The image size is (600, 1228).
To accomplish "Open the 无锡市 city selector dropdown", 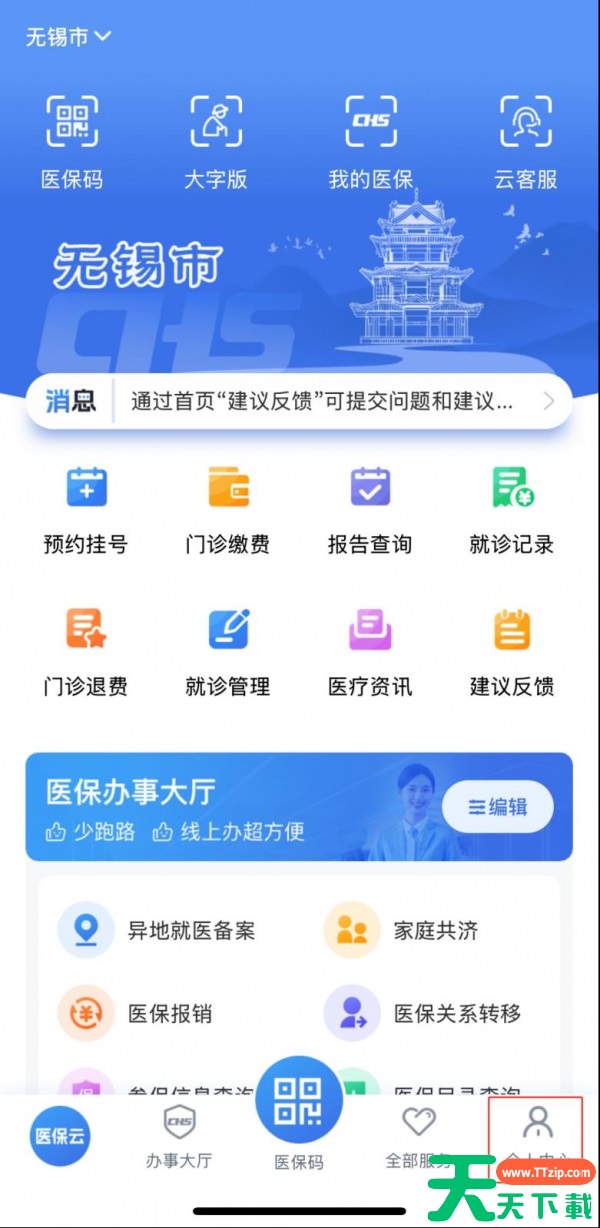I will point(68,38).
